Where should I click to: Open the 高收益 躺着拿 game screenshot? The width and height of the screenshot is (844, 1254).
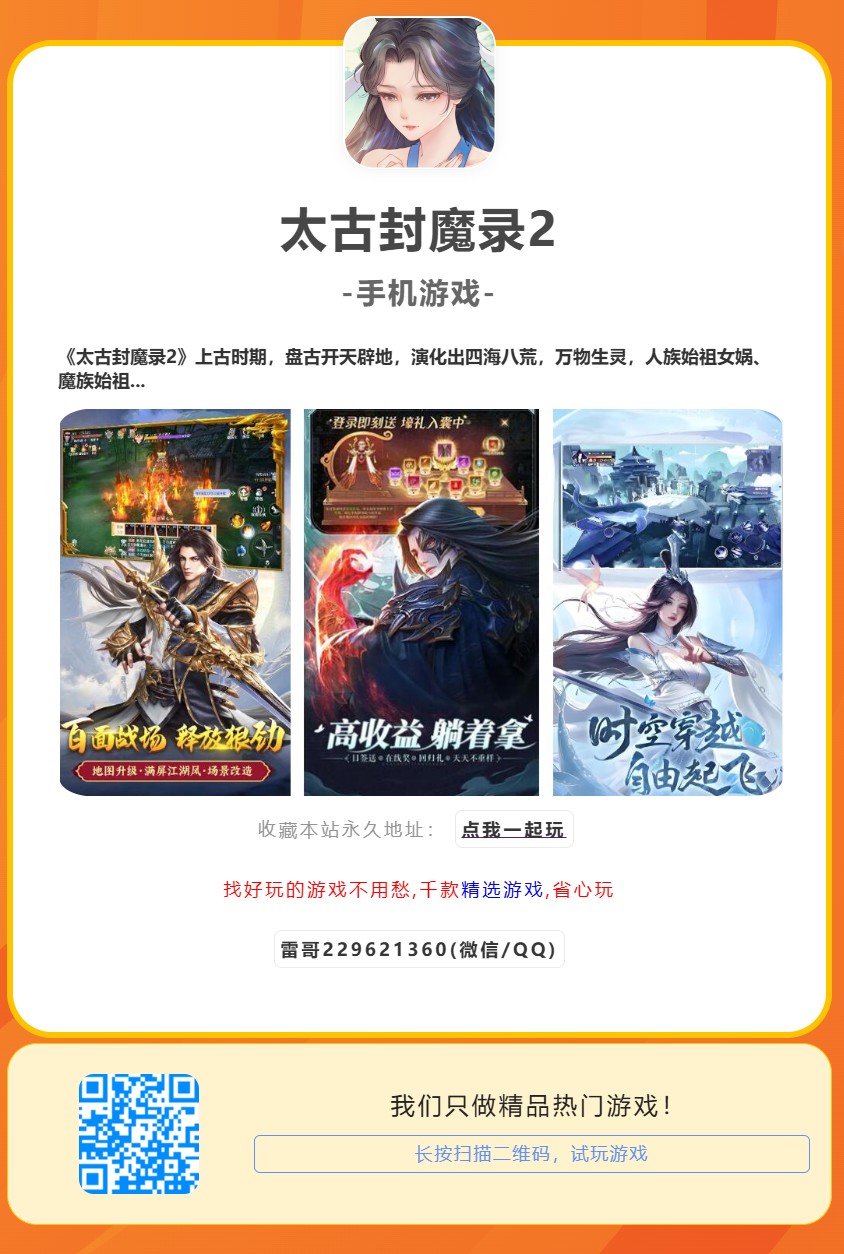pos(421,602)
